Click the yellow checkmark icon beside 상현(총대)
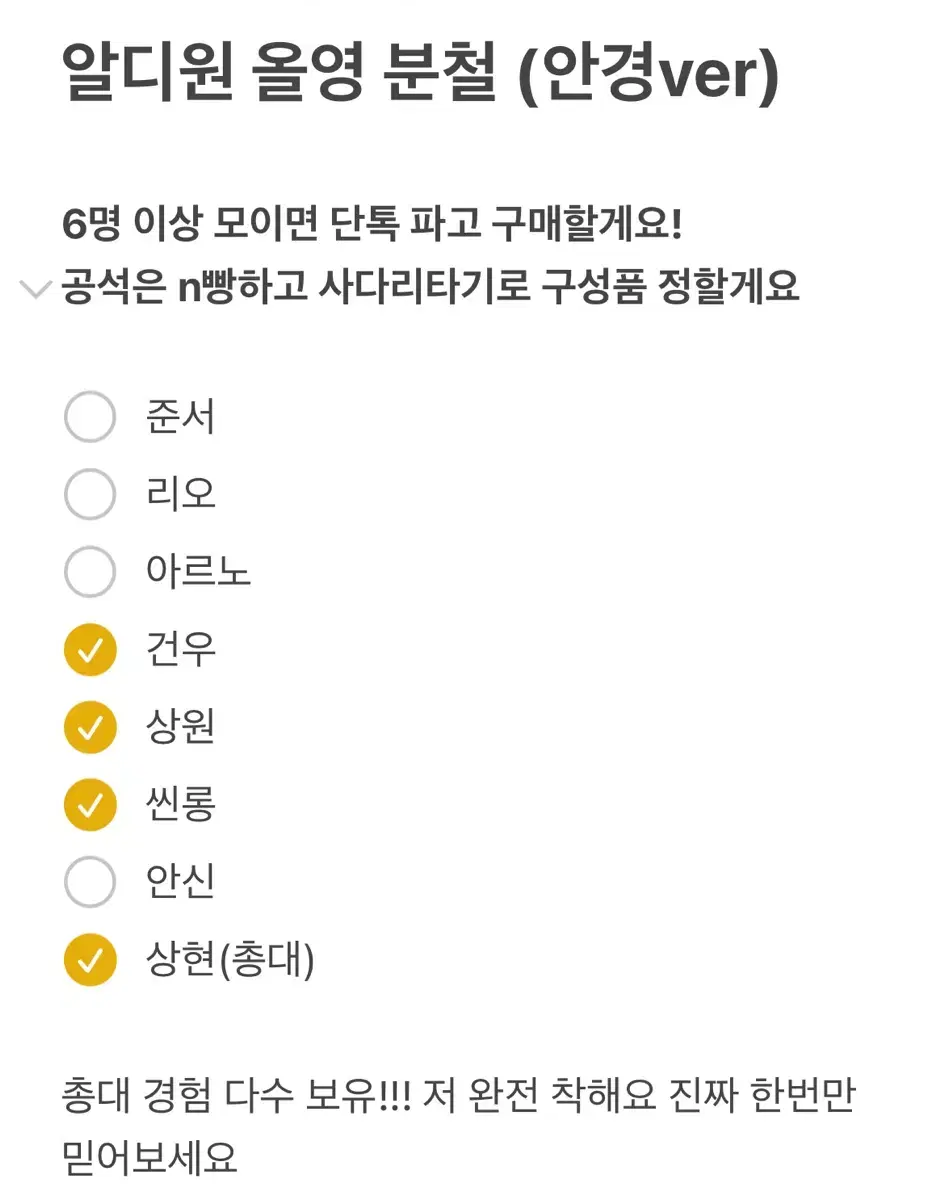 point(89,958)
